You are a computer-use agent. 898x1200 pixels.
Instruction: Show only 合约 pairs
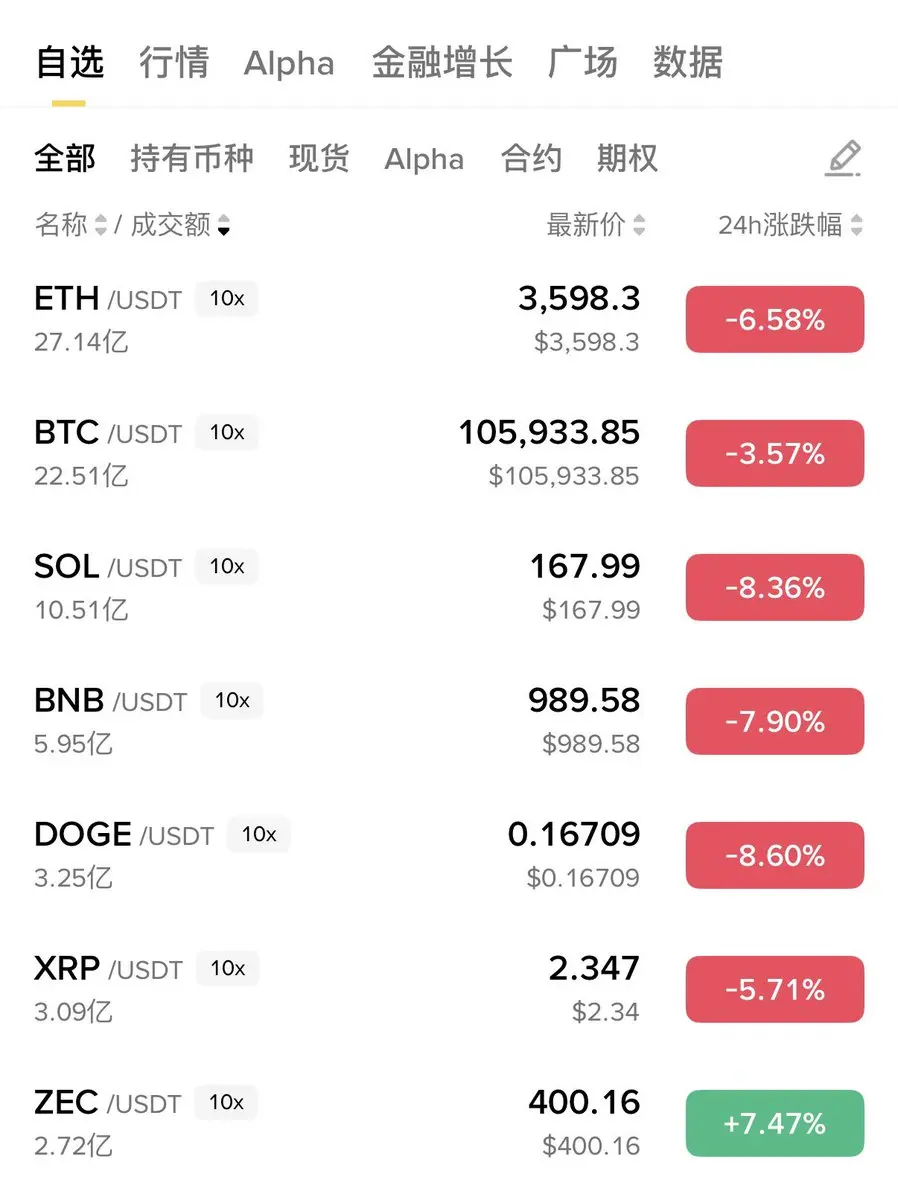(531, 159)
